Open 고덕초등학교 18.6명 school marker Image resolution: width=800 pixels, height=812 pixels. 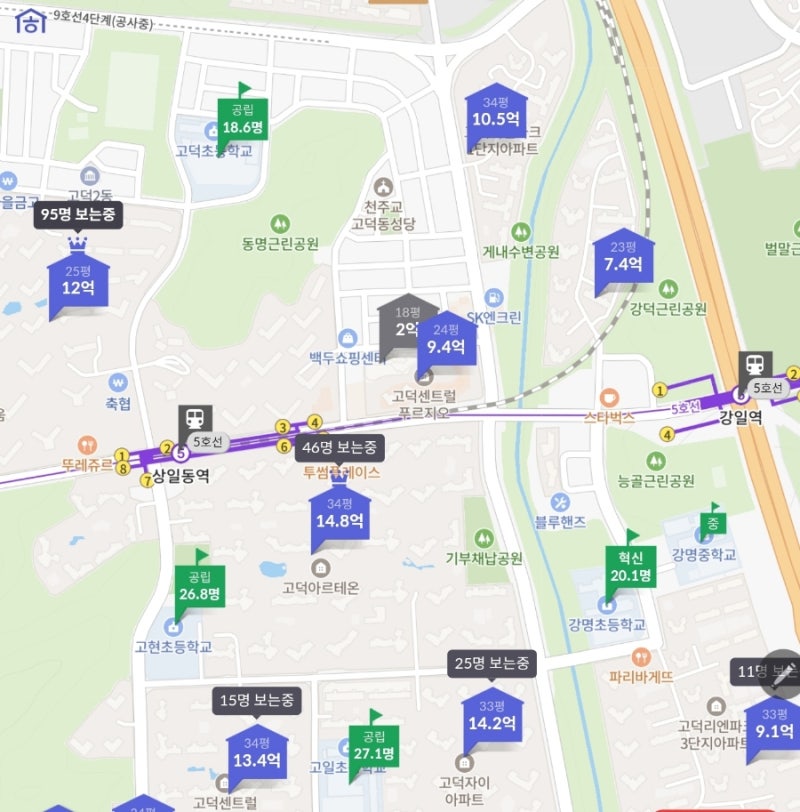point(243,121)
